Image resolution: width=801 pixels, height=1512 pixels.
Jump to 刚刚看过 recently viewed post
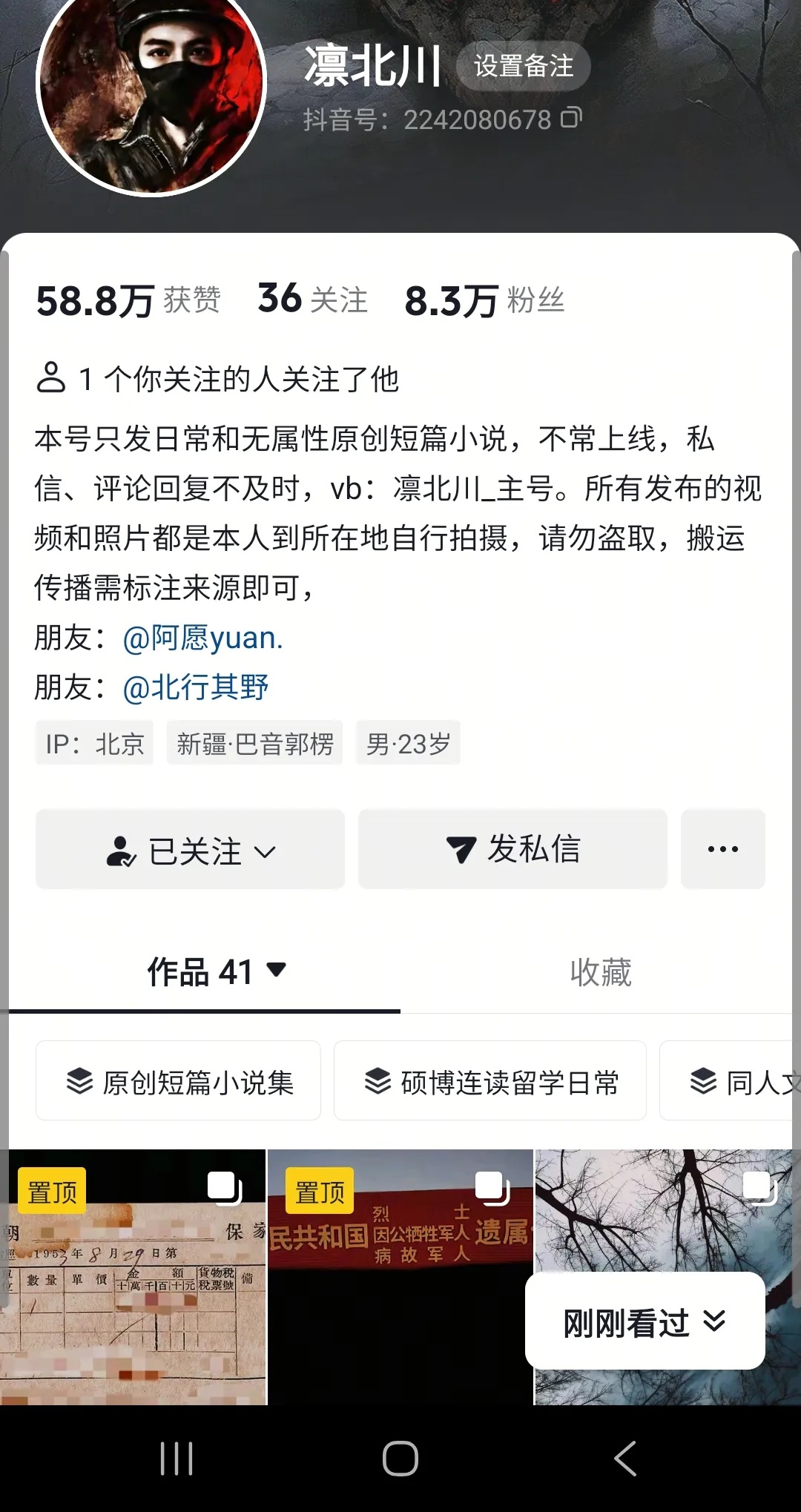pyautogui.click(x=645, y=1322)
